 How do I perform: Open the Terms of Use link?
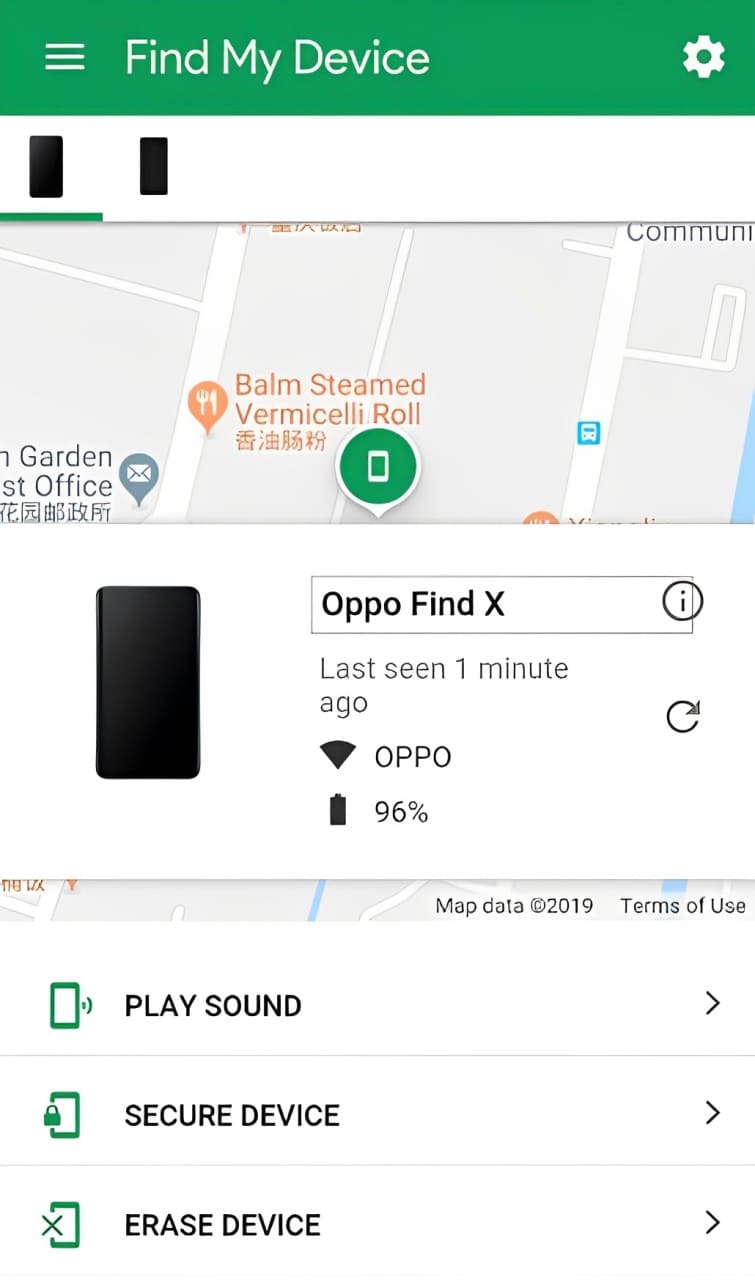tap(683, 905)
